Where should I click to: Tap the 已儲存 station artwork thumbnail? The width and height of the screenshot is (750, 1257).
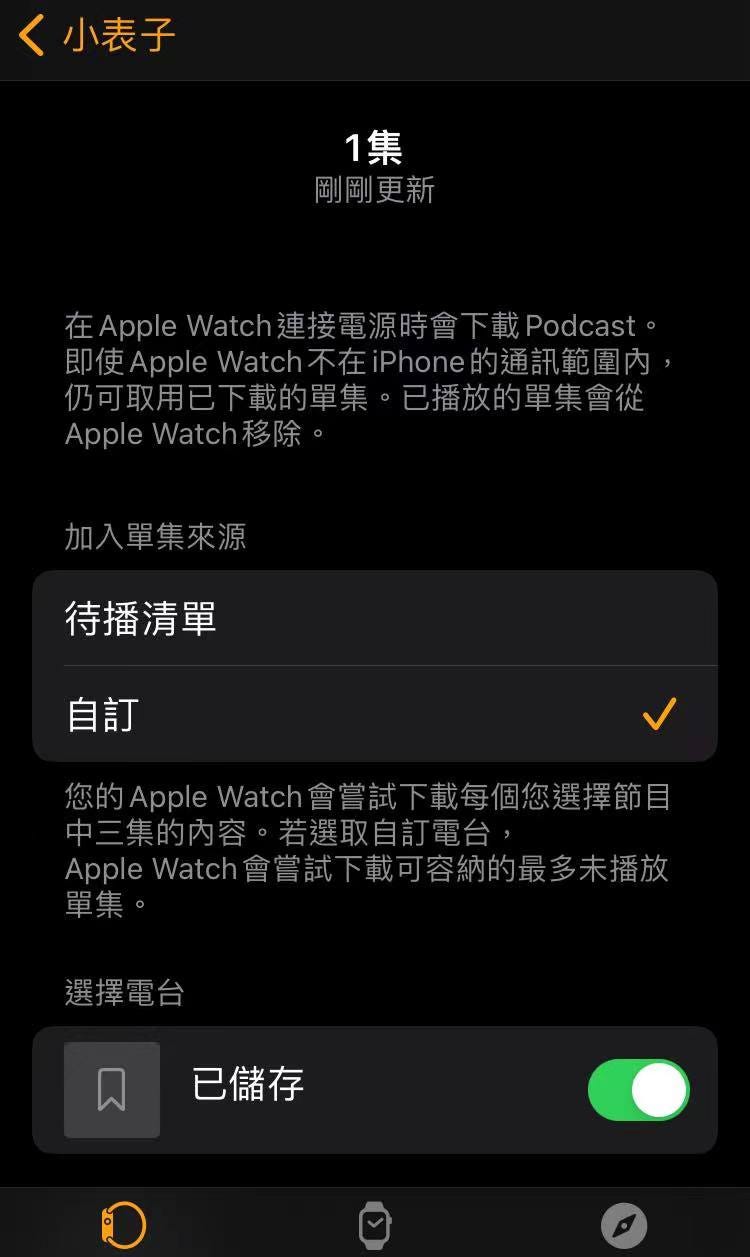[111, 1090]
